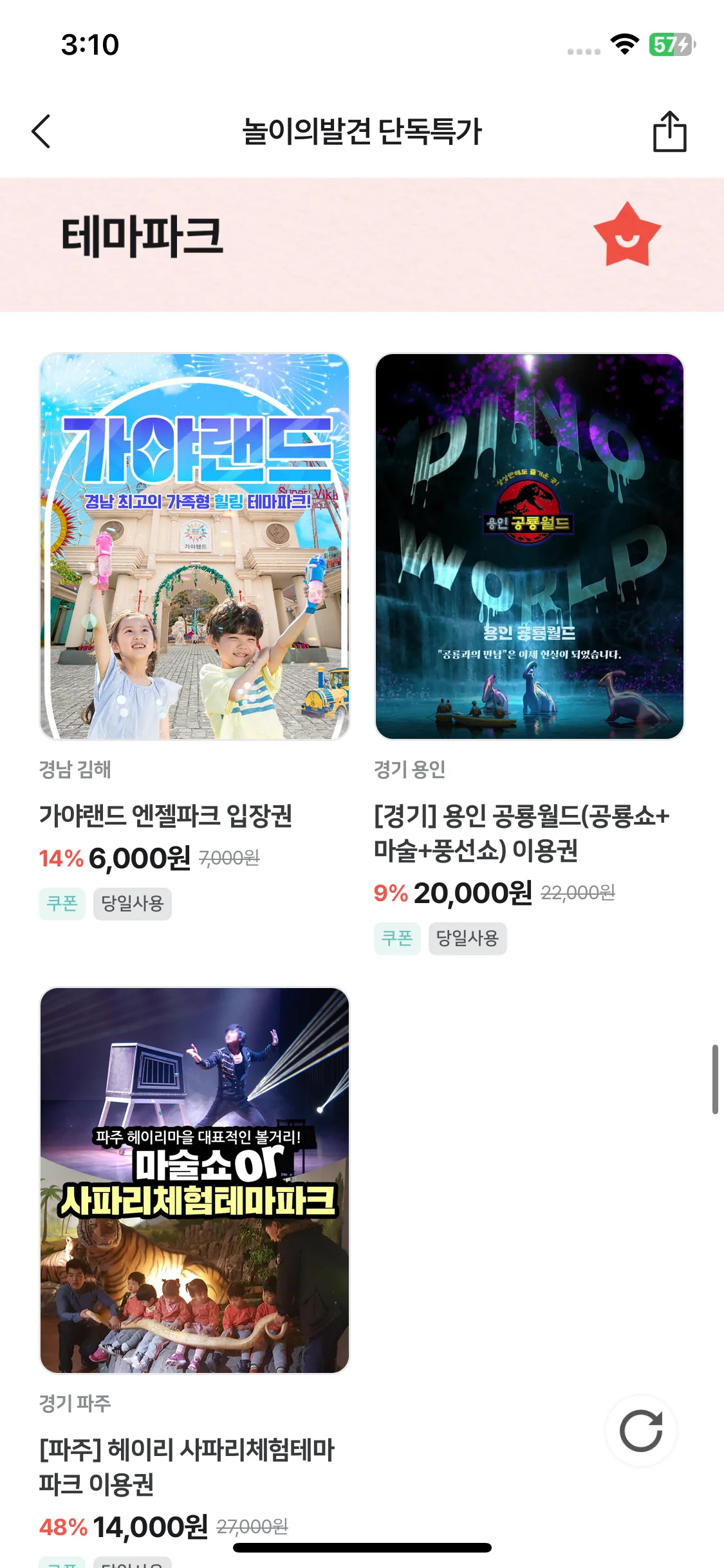This screenshot has height=1568, width=724.
Task: Go back from 놀이의발견 단독특가 page
Action: [41, 131]
